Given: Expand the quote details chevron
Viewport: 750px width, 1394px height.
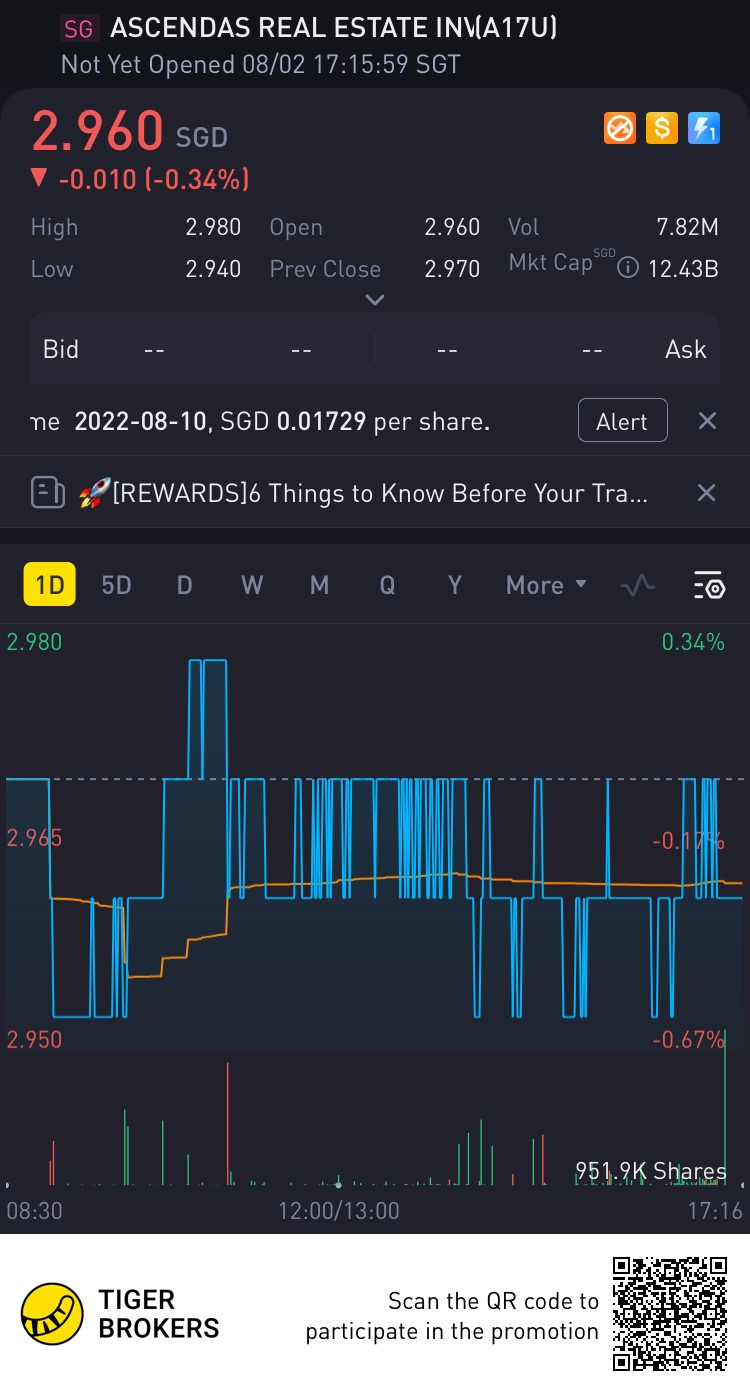Looking at the screenshot, I should (375, 299).
